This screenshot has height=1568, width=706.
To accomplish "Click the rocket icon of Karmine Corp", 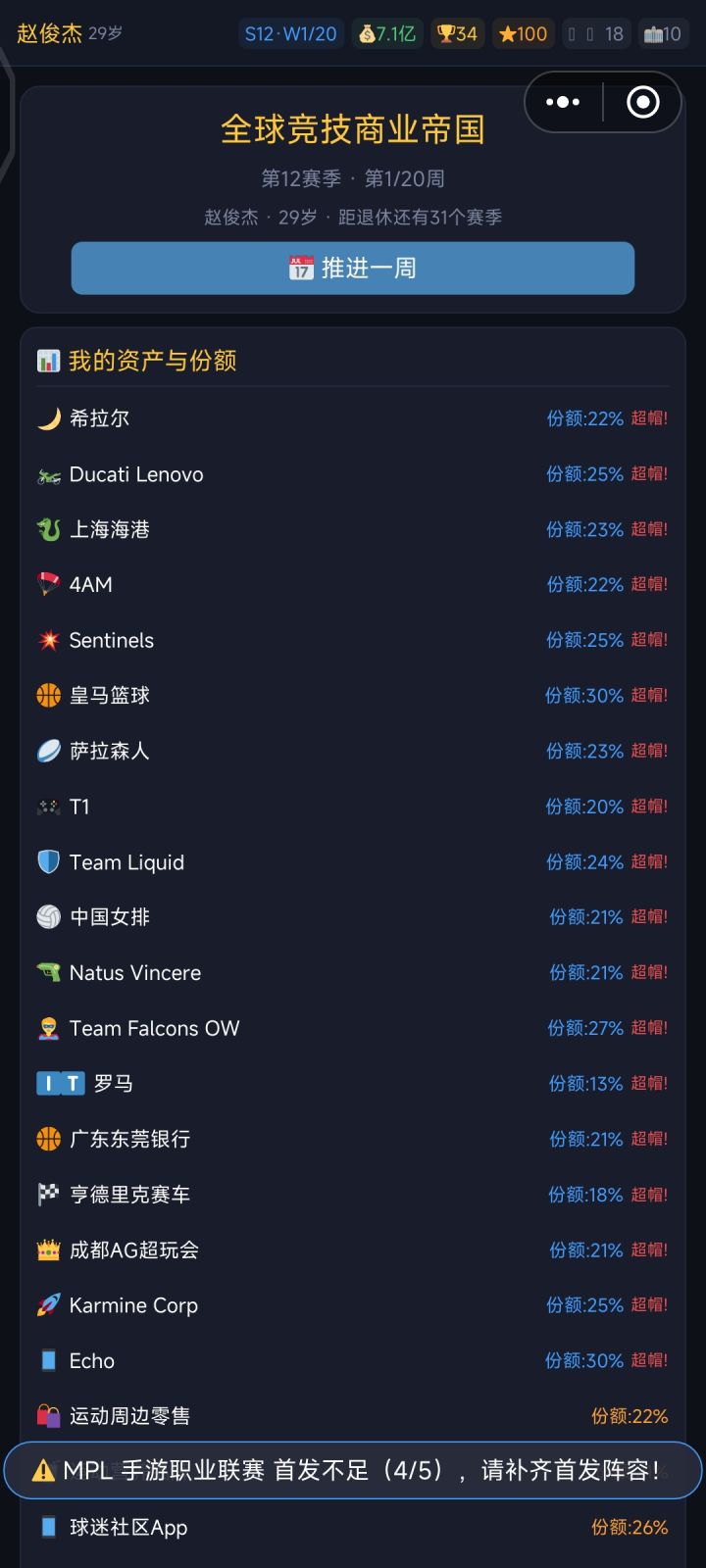I will coord(50,1304).
